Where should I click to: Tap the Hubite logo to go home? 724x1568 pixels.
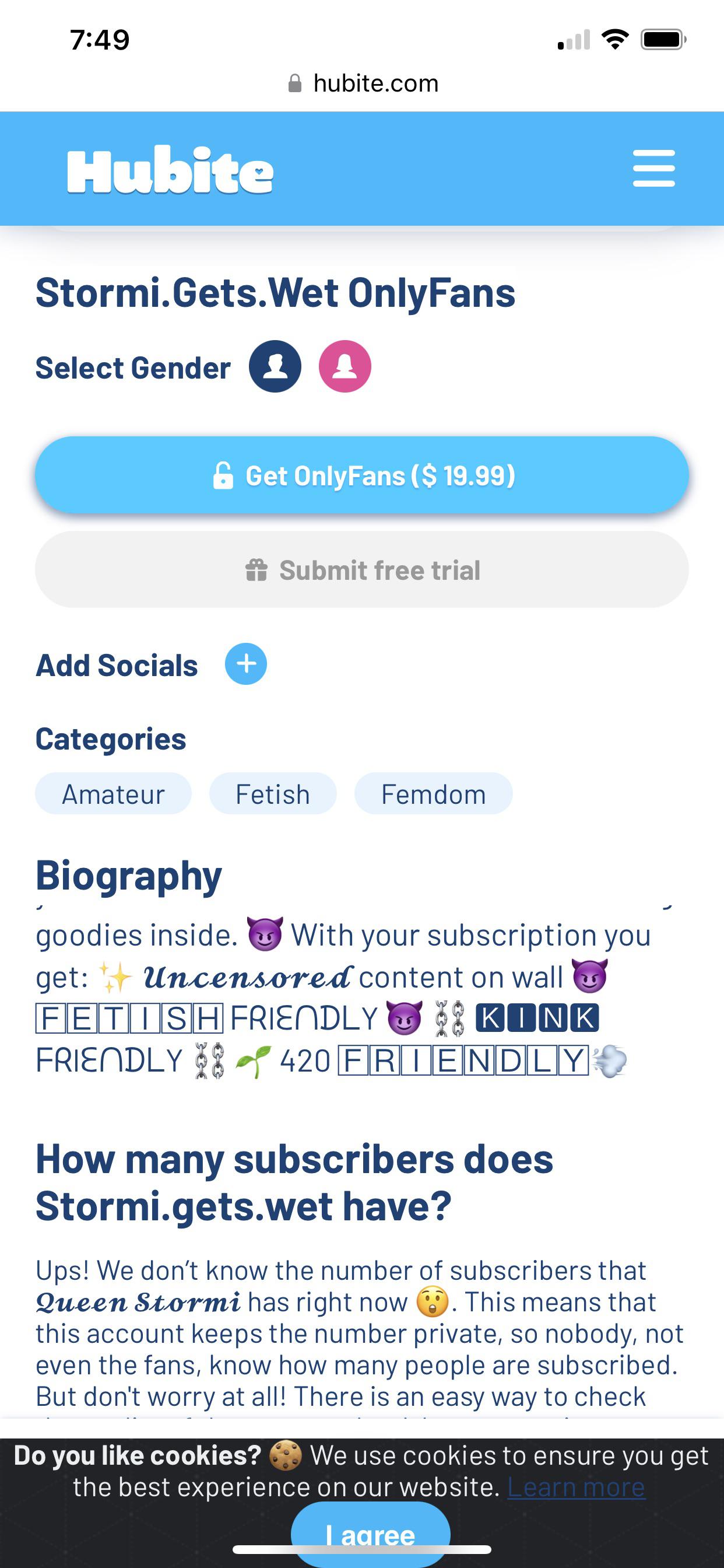(170, 170)
